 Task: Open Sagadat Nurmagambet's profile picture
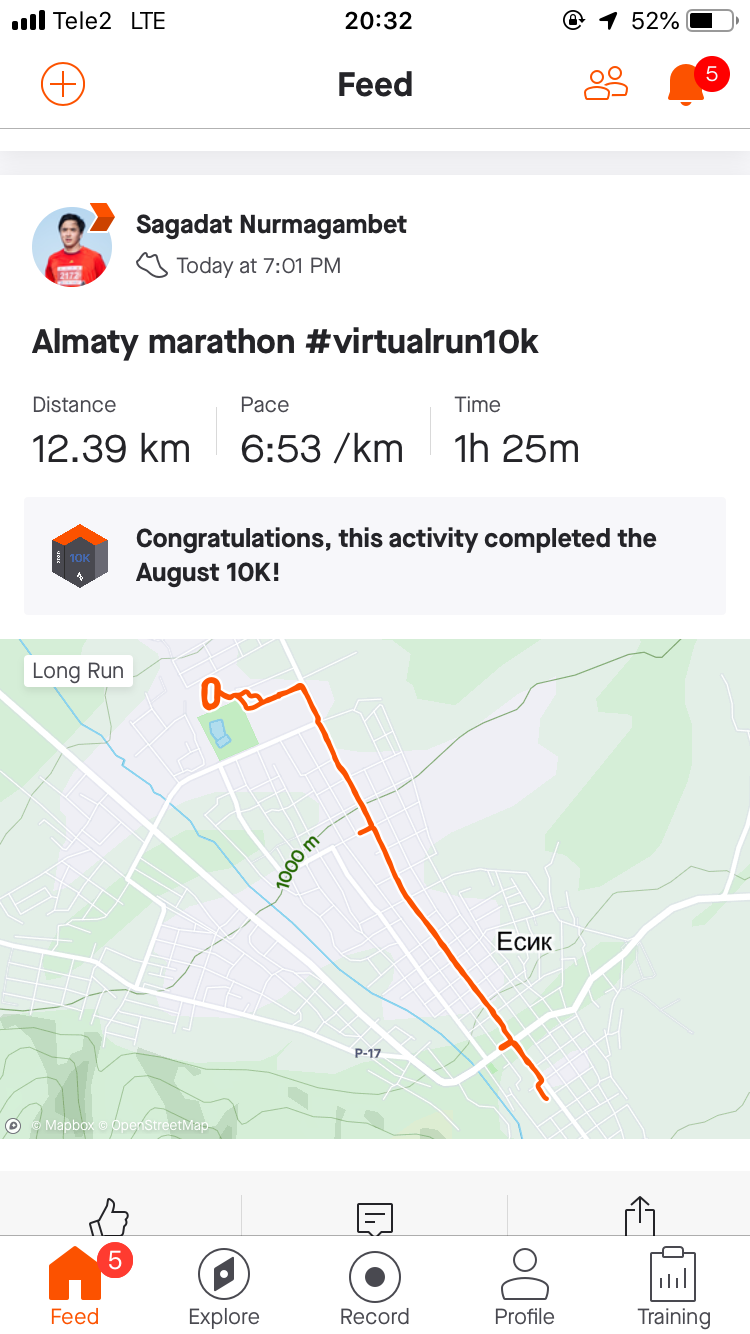tap(72, 248)
